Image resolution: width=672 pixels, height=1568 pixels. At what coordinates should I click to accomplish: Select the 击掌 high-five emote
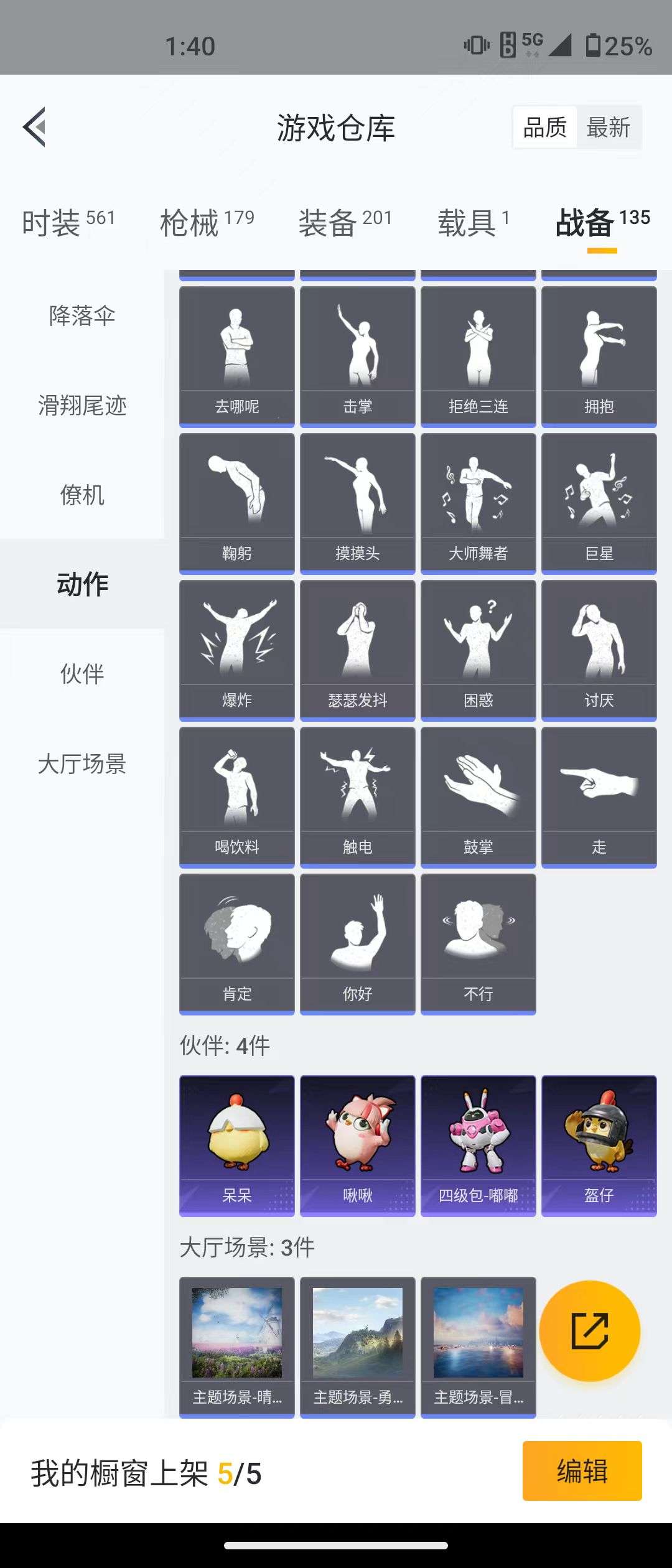pyautogui.click(x=357, y=355)
